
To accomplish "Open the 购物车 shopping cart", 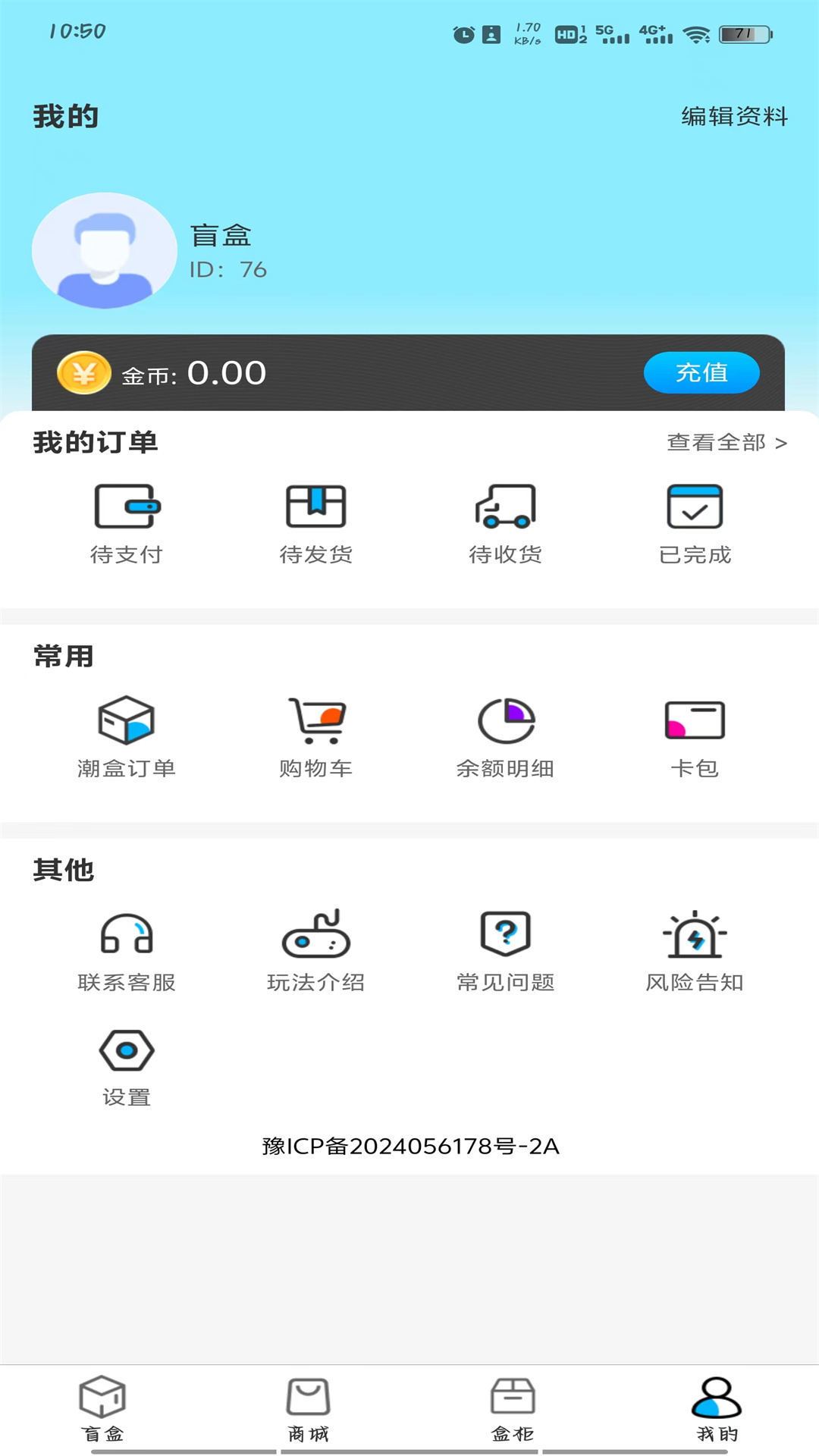I will point(316,737).
